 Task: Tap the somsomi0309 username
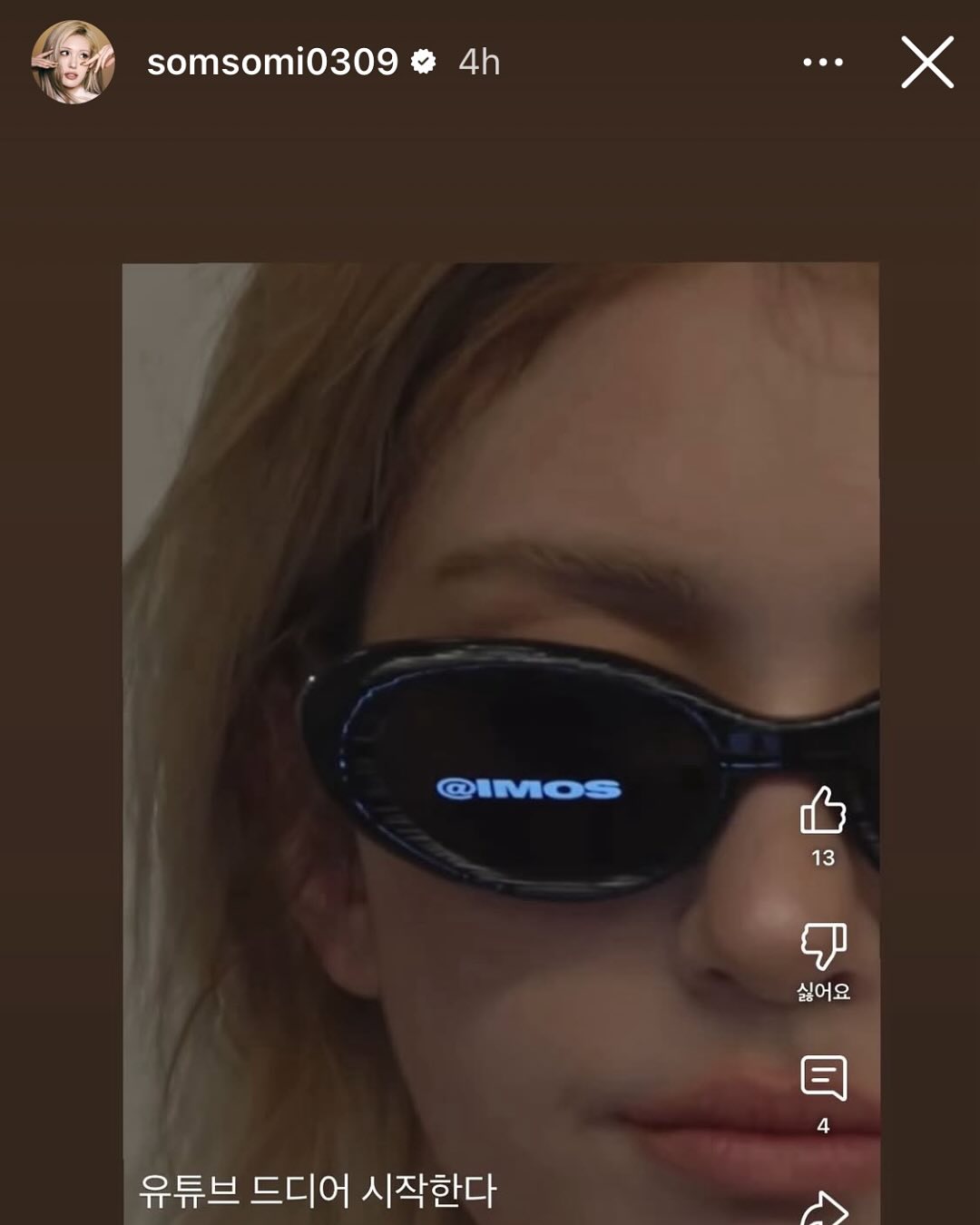coord(272,62)
